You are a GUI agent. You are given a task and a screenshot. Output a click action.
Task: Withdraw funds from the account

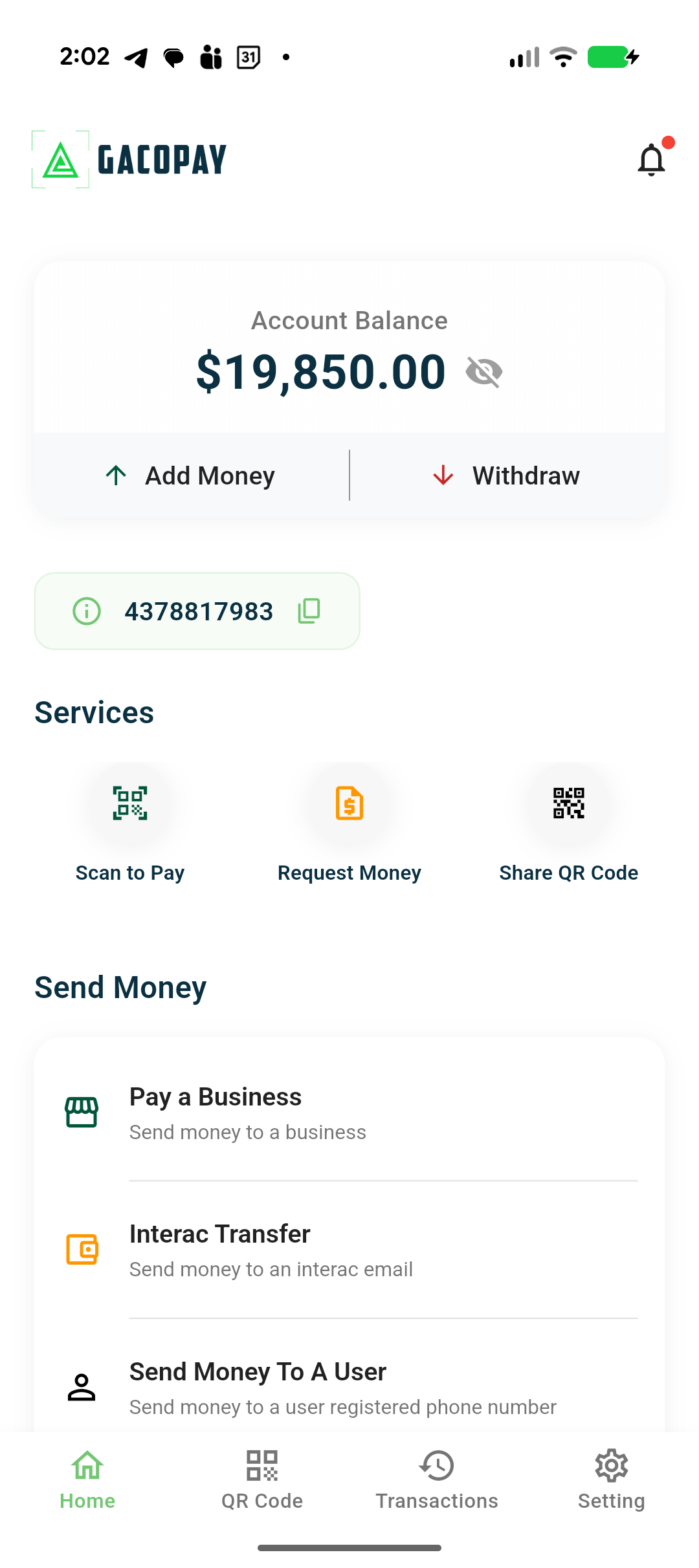click(x=507, y=475)
